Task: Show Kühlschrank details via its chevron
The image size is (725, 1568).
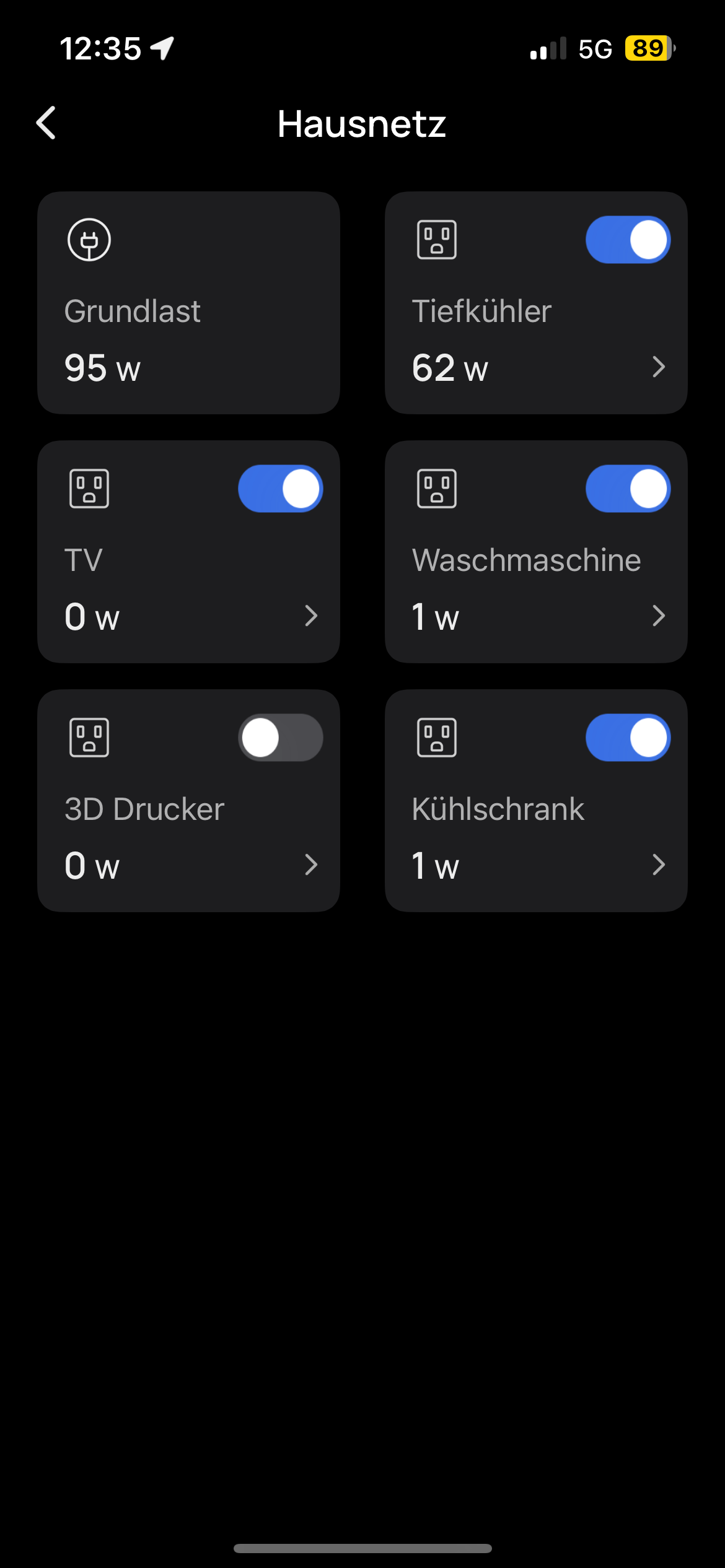Action: (658, 865)
